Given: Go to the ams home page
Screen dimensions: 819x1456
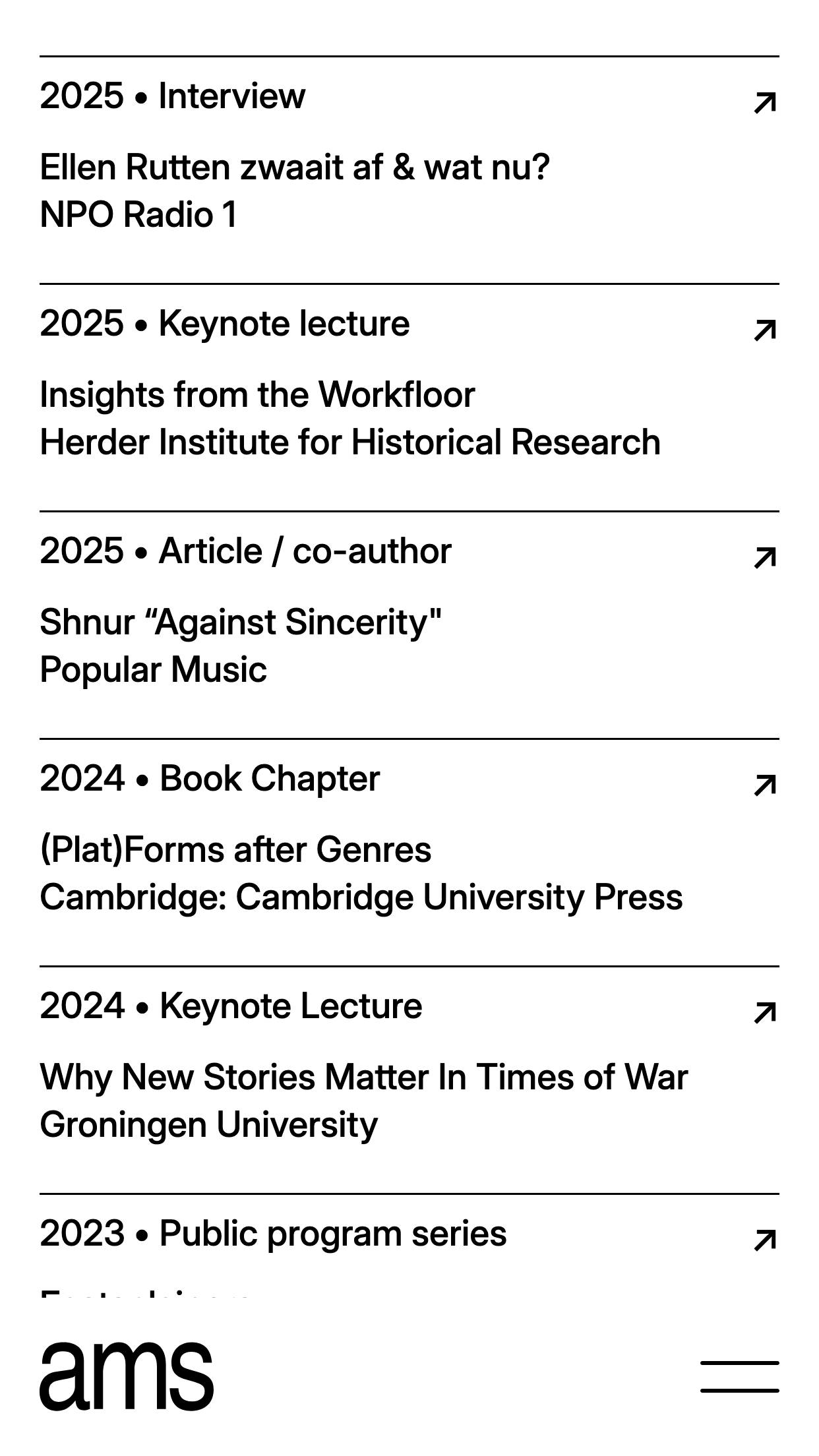Looking at the screenshot, I should click(127, 1376).
